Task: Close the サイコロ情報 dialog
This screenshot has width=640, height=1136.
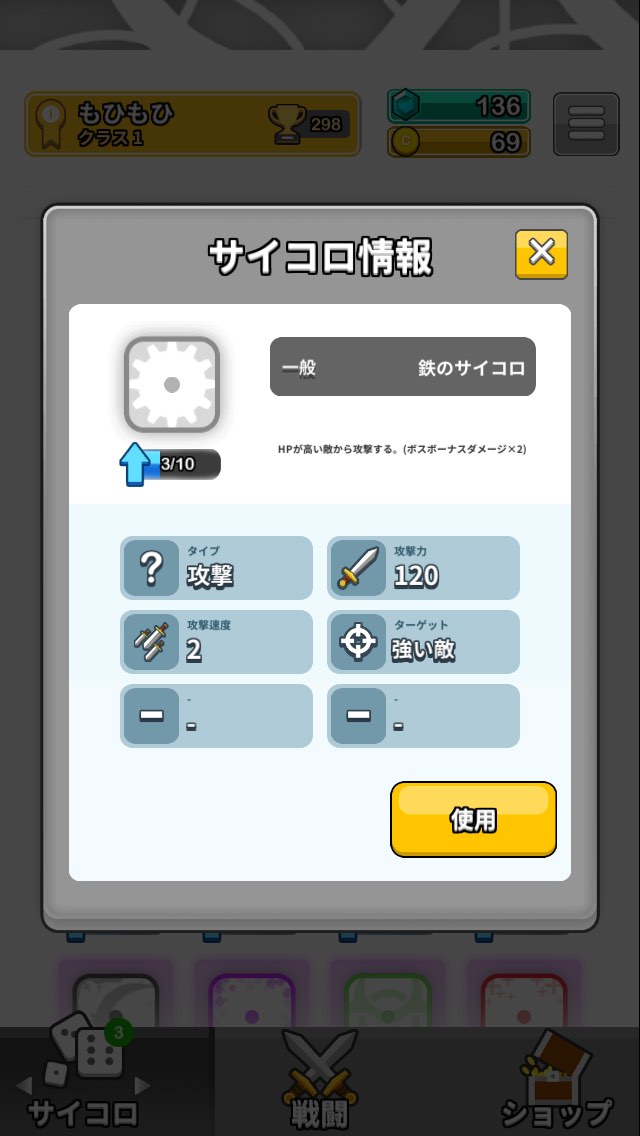Action: coord(541,254)
